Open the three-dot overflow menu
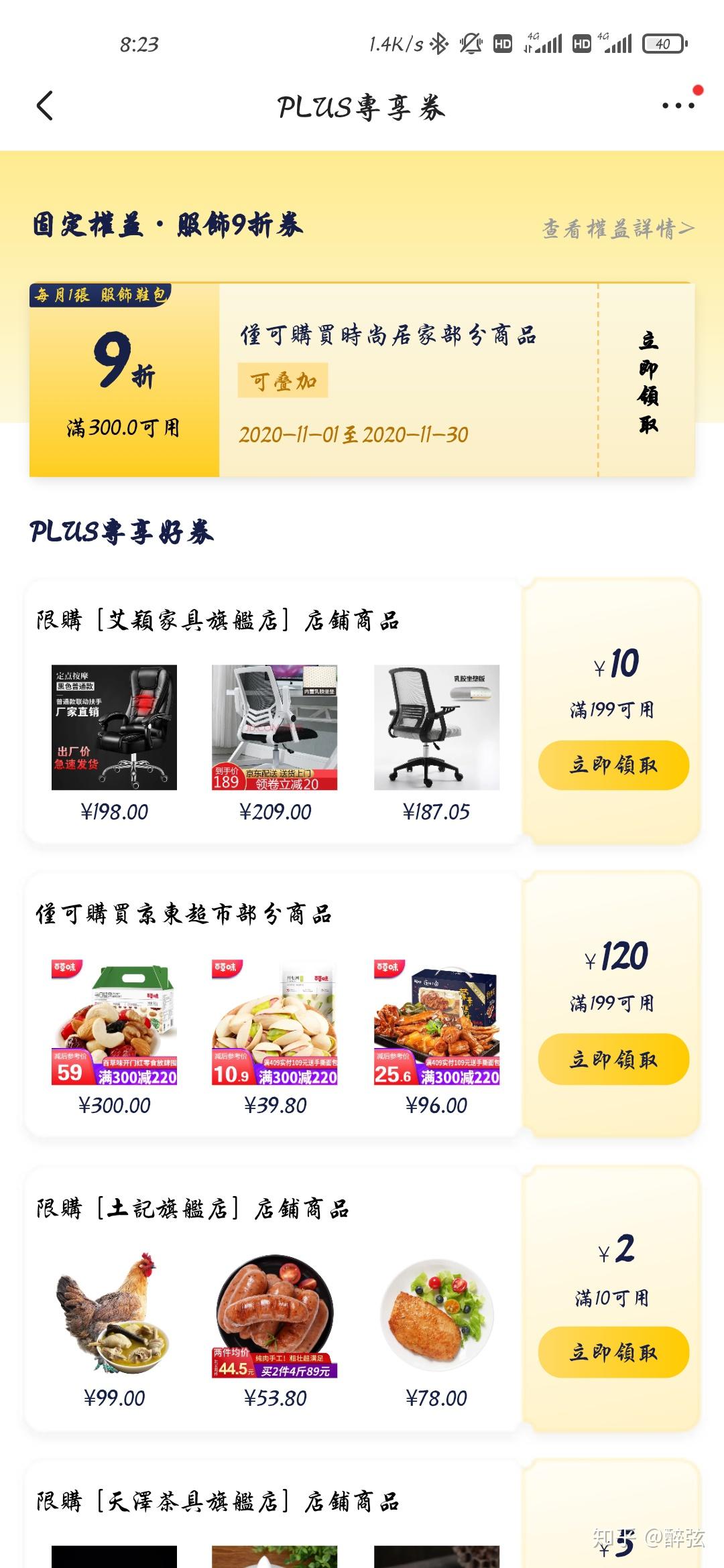The image size is (724, 1568). point(678,106)
